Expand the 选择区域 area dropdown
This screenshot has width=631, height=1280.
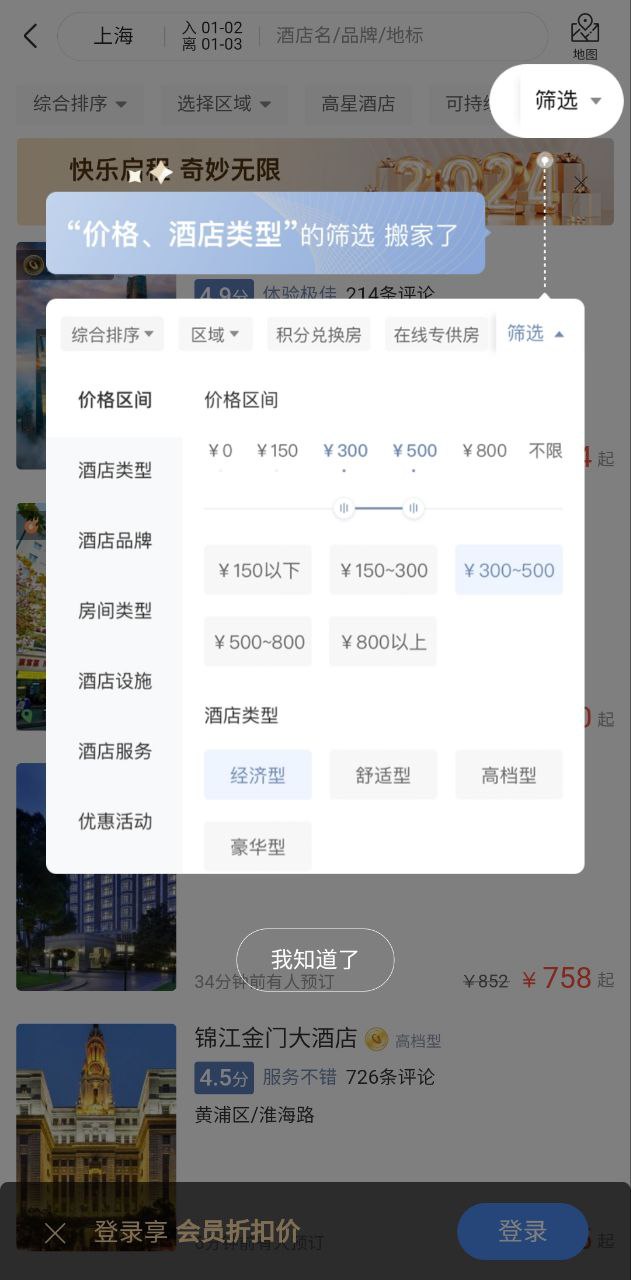pos(226,103)
